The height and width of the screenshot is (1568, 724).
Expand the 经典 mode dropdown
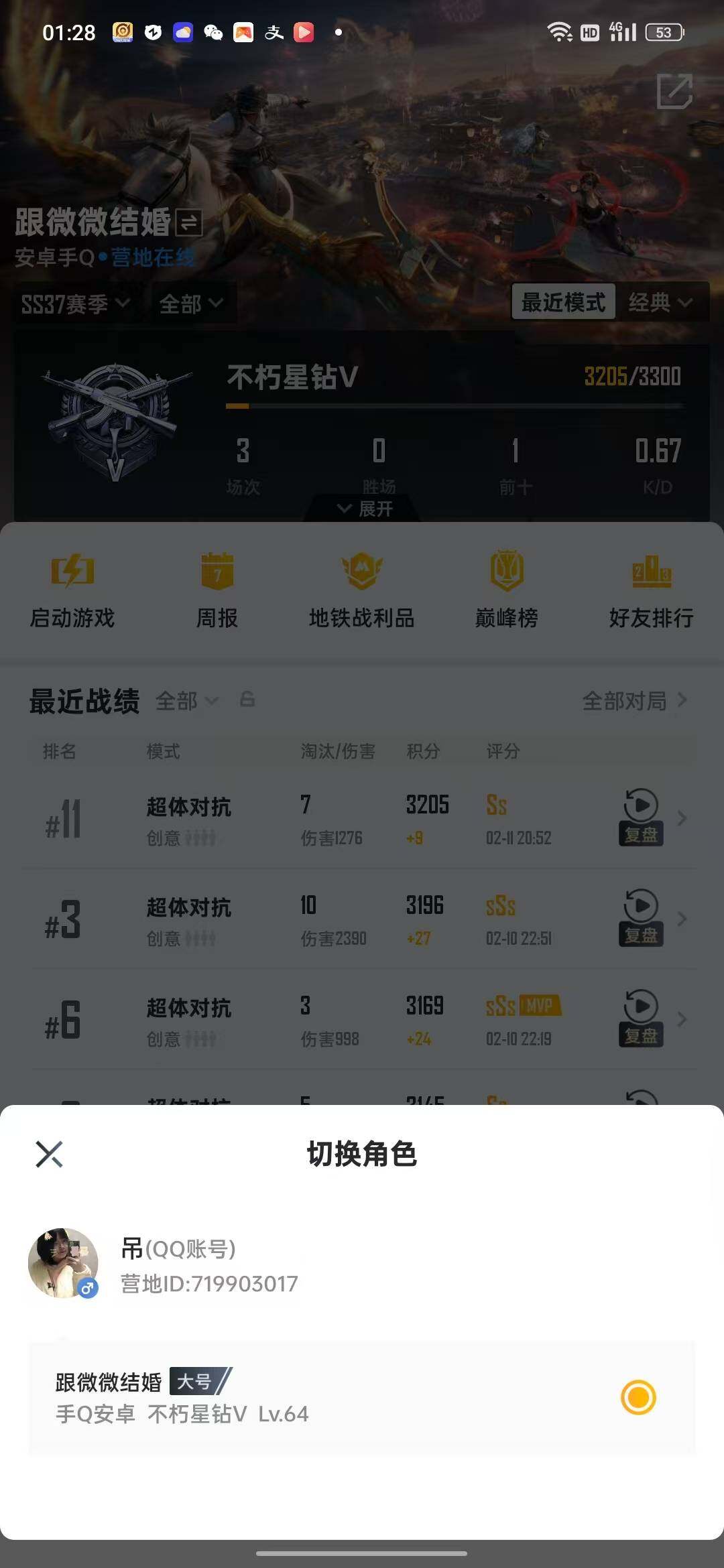coord(662,302)
